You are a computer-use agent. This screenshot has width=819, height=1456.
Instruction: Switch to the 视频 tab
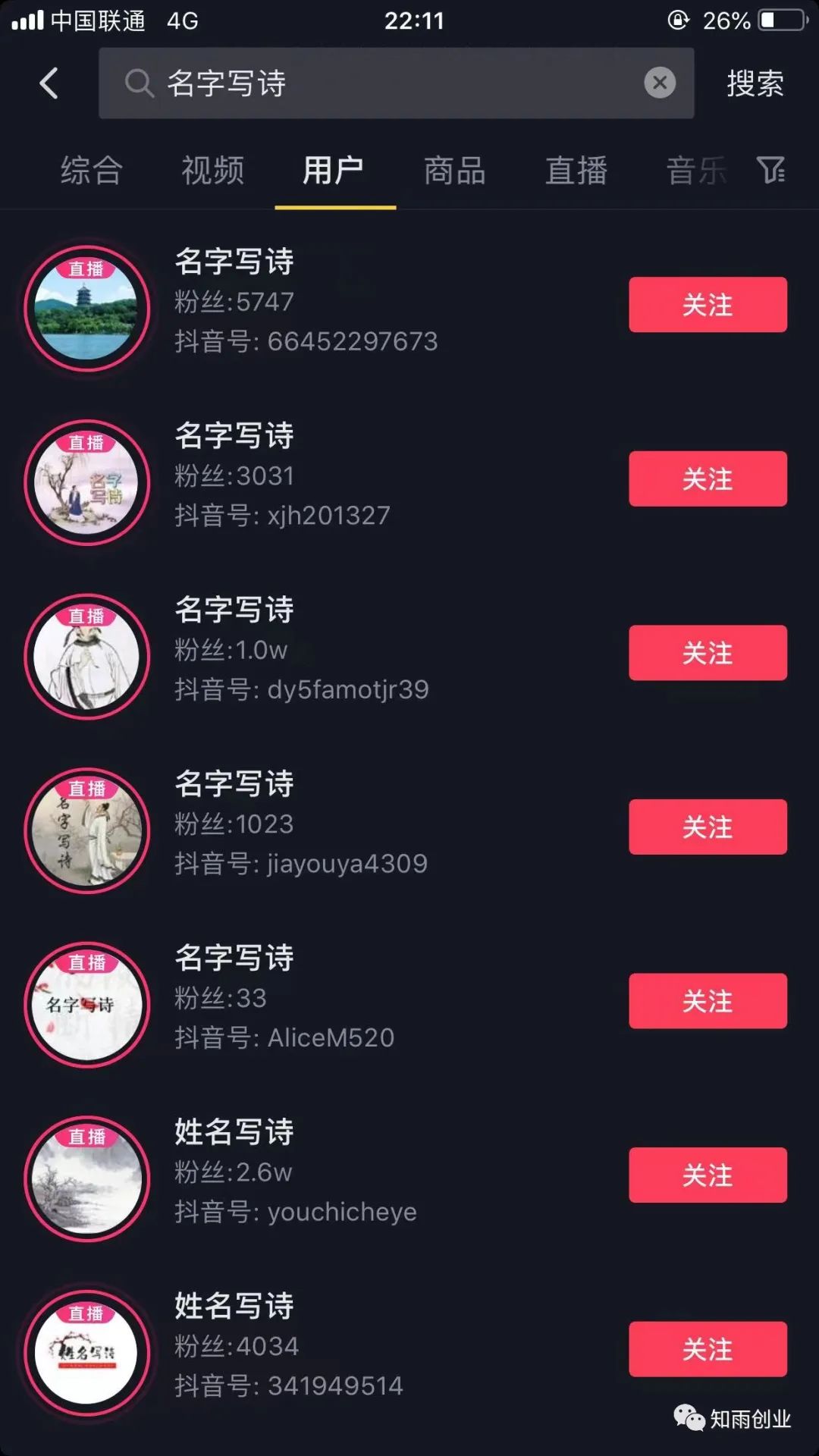tap(213, 171)
